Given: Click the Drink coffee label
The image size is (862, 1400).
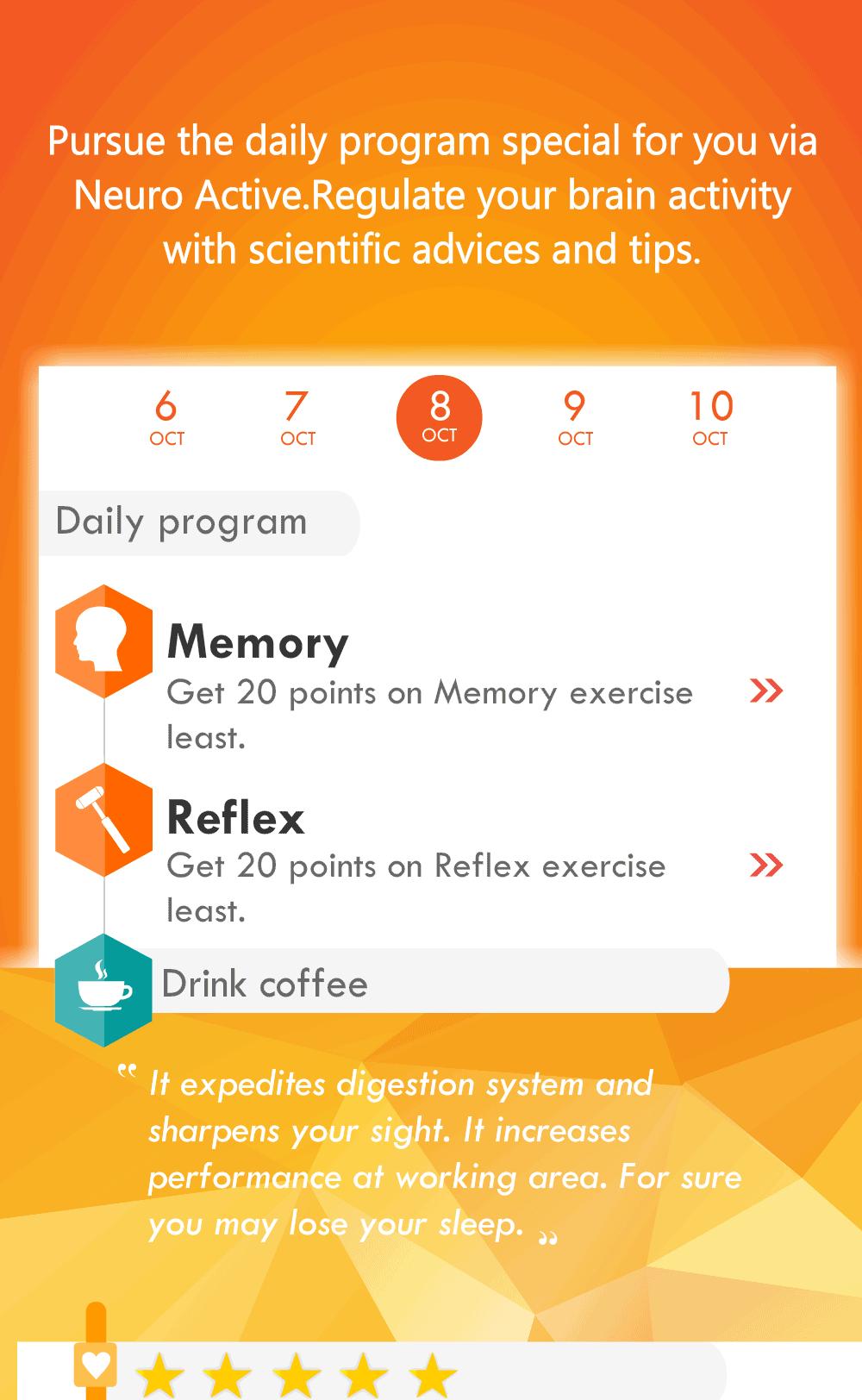Looking at the screenshot, I should [264, 983].
